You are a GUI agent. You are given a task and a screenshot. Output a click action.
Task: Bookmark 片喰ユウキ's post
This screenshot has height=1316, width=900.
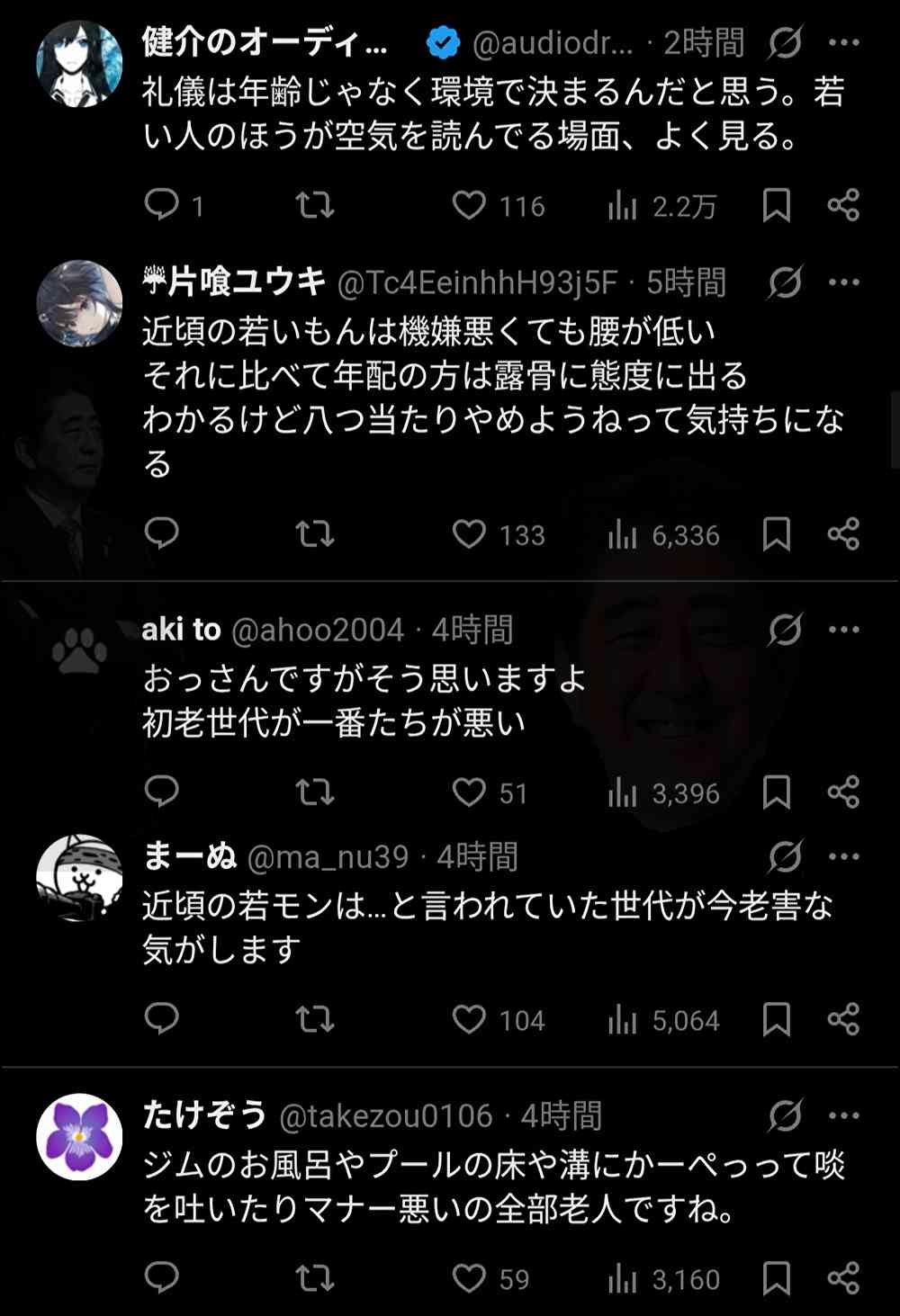[776, 535]
